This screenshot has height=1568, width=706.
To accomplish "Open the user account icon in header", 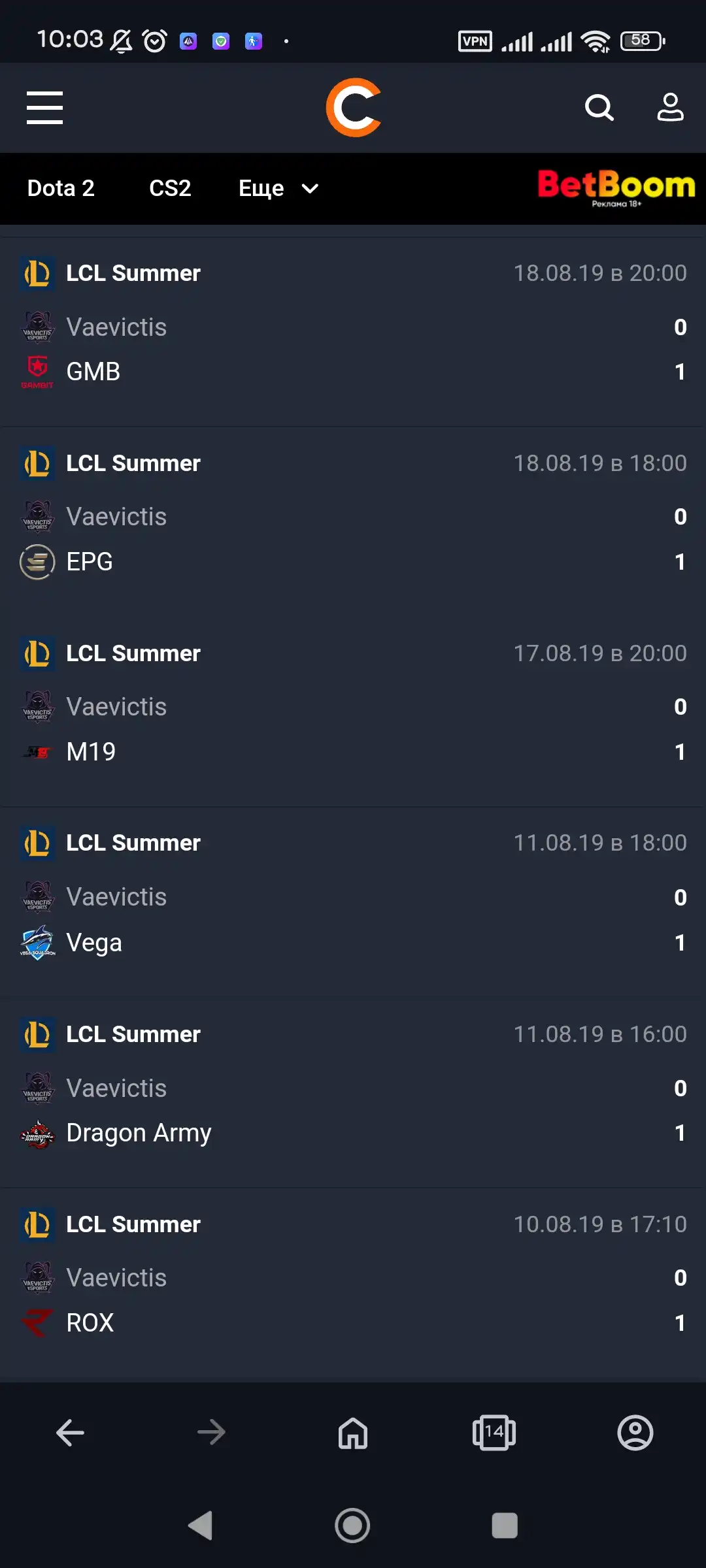I will [670, 108].
